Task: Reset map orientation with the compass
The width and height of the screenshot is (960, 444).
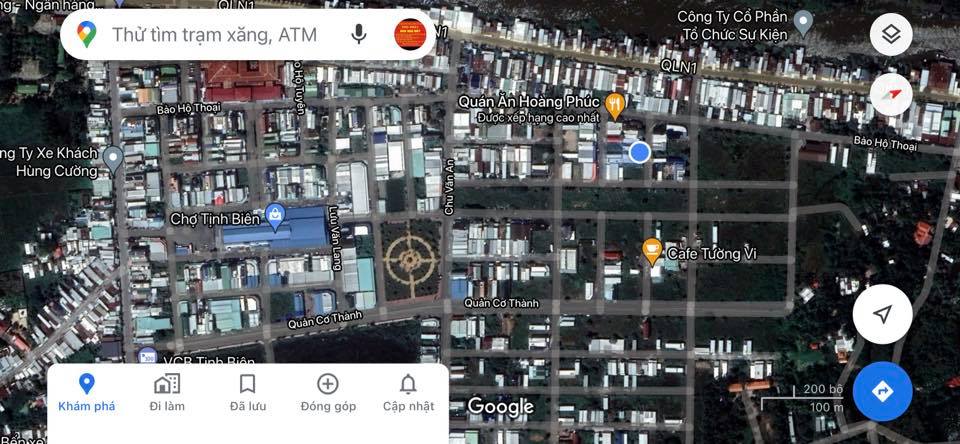Action: [x=891, y=94]
